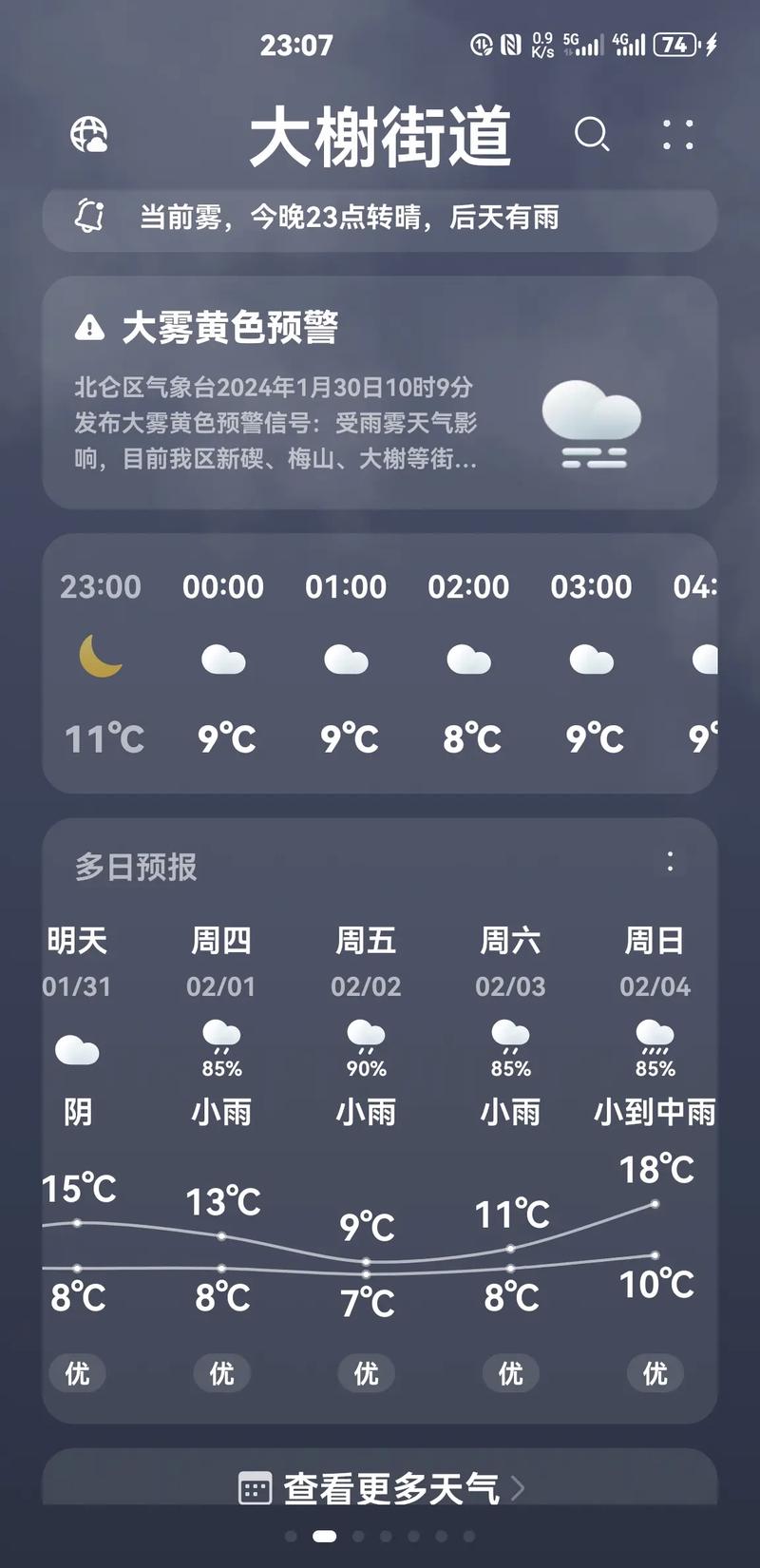This screenshot has height=1568, width=760.
Task: Tap the calendar icon beside 查看更多天气
Action: (256, 1487)
